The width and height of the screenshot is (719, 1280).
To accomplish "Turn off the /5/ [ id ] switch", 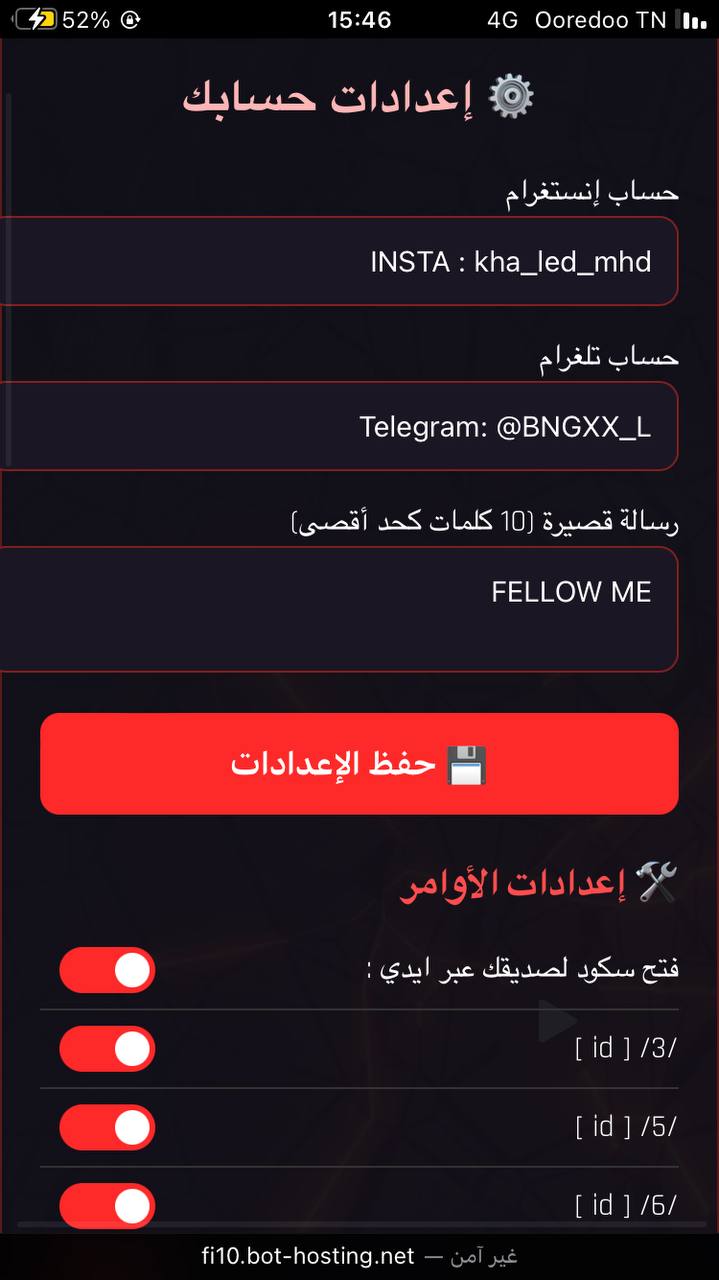I will 107,1127.
